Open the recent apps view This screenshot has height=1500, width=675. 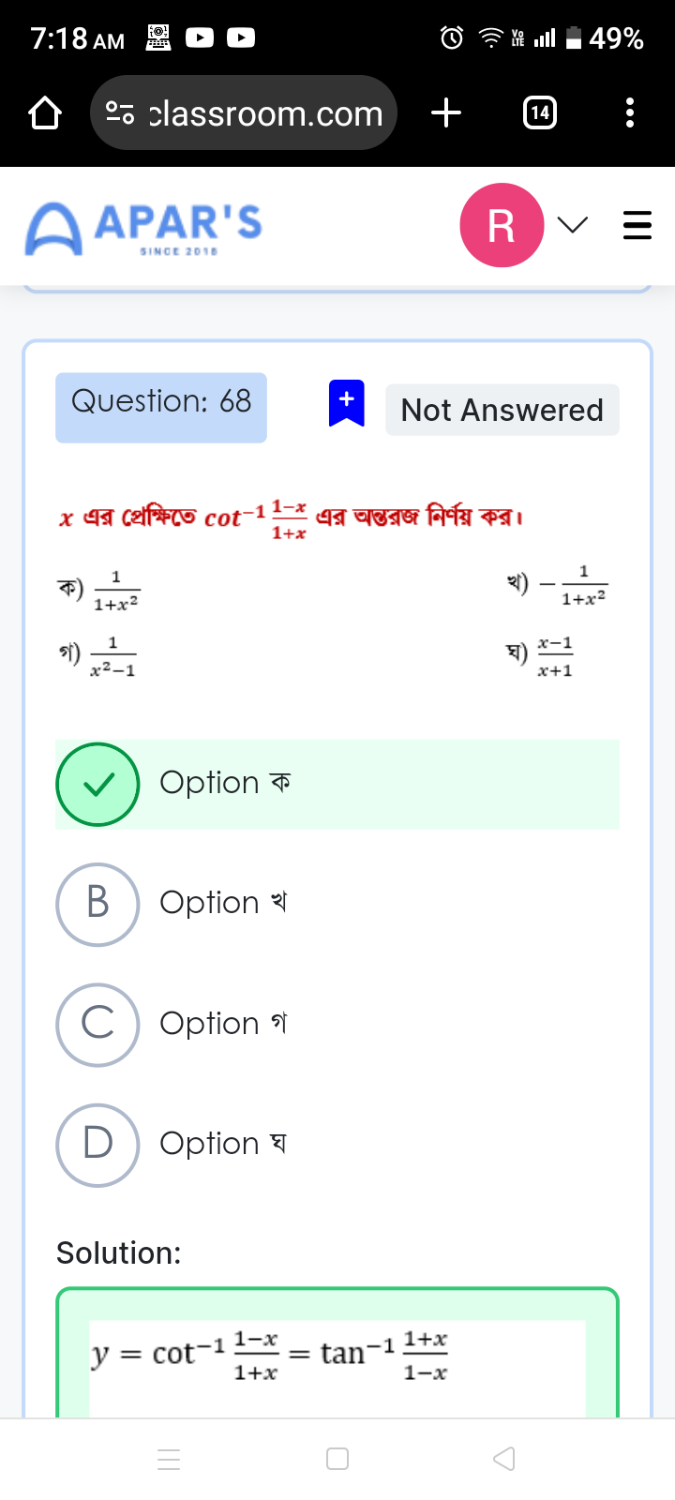tap(169, 1460)
